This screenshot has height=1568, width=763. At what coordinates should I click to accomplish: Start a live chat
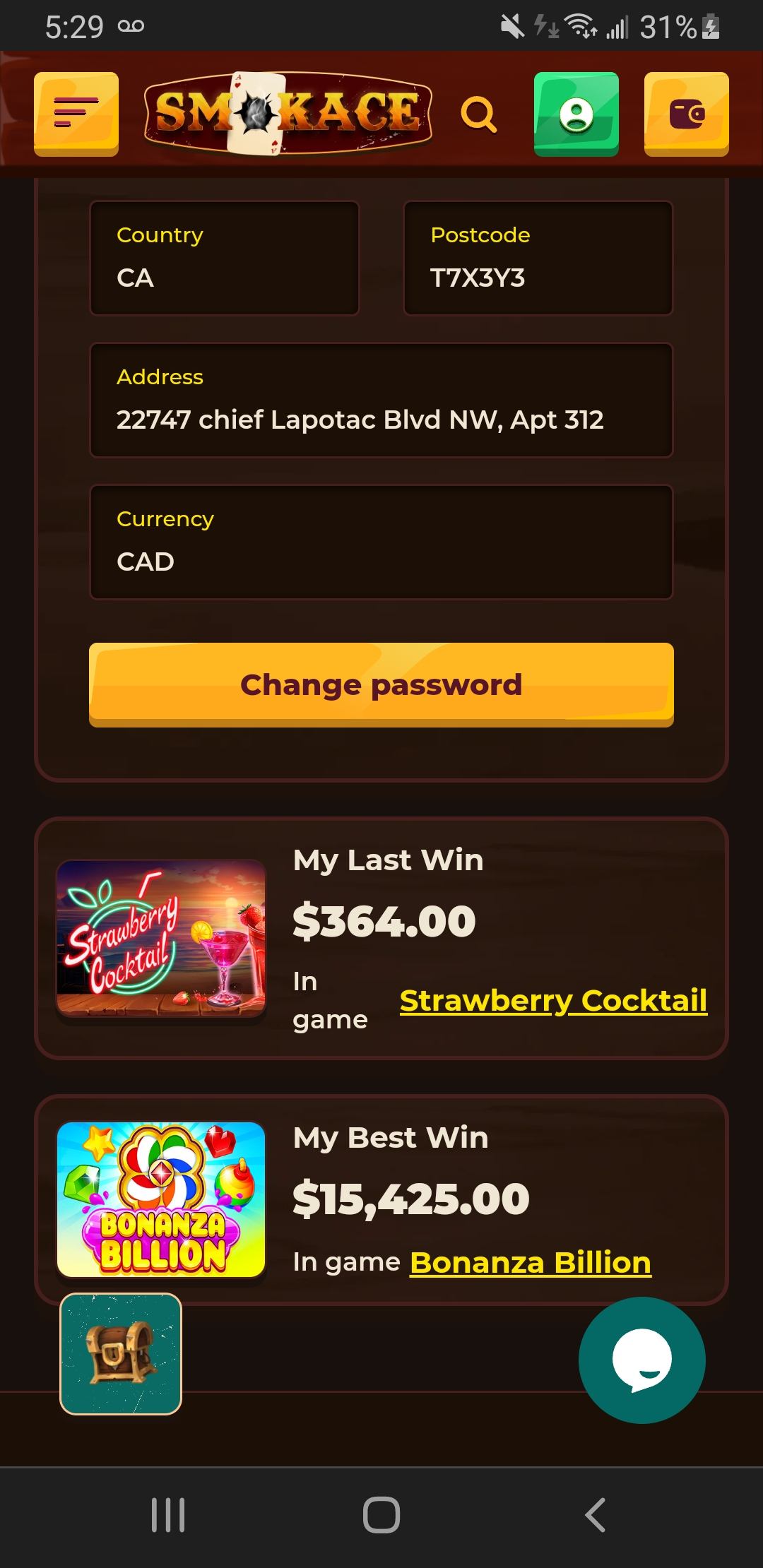641,1360
